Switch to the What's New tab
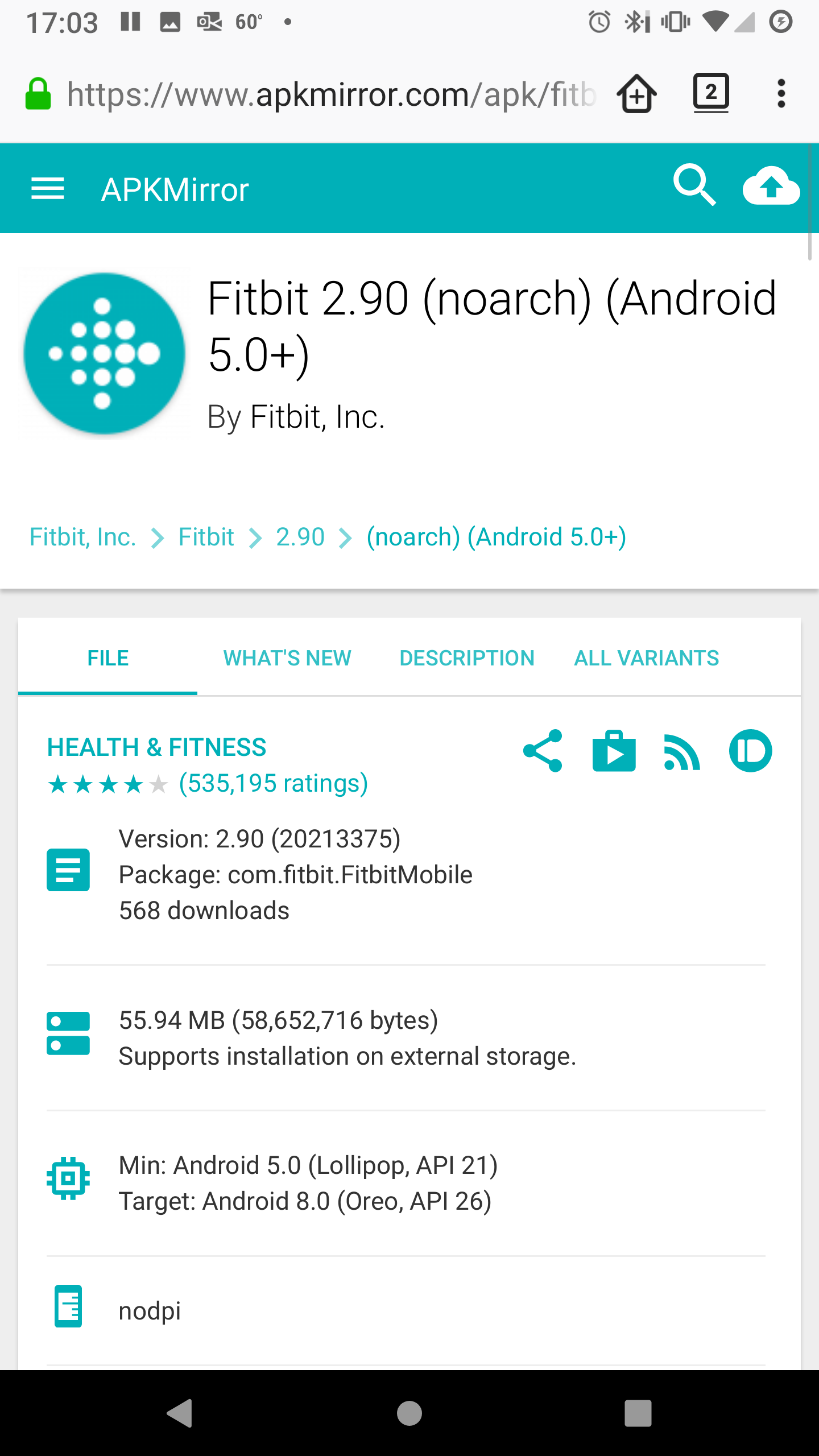Image resolution: width=819 pixels, height=1456 pixels. [x=287, y=658]
